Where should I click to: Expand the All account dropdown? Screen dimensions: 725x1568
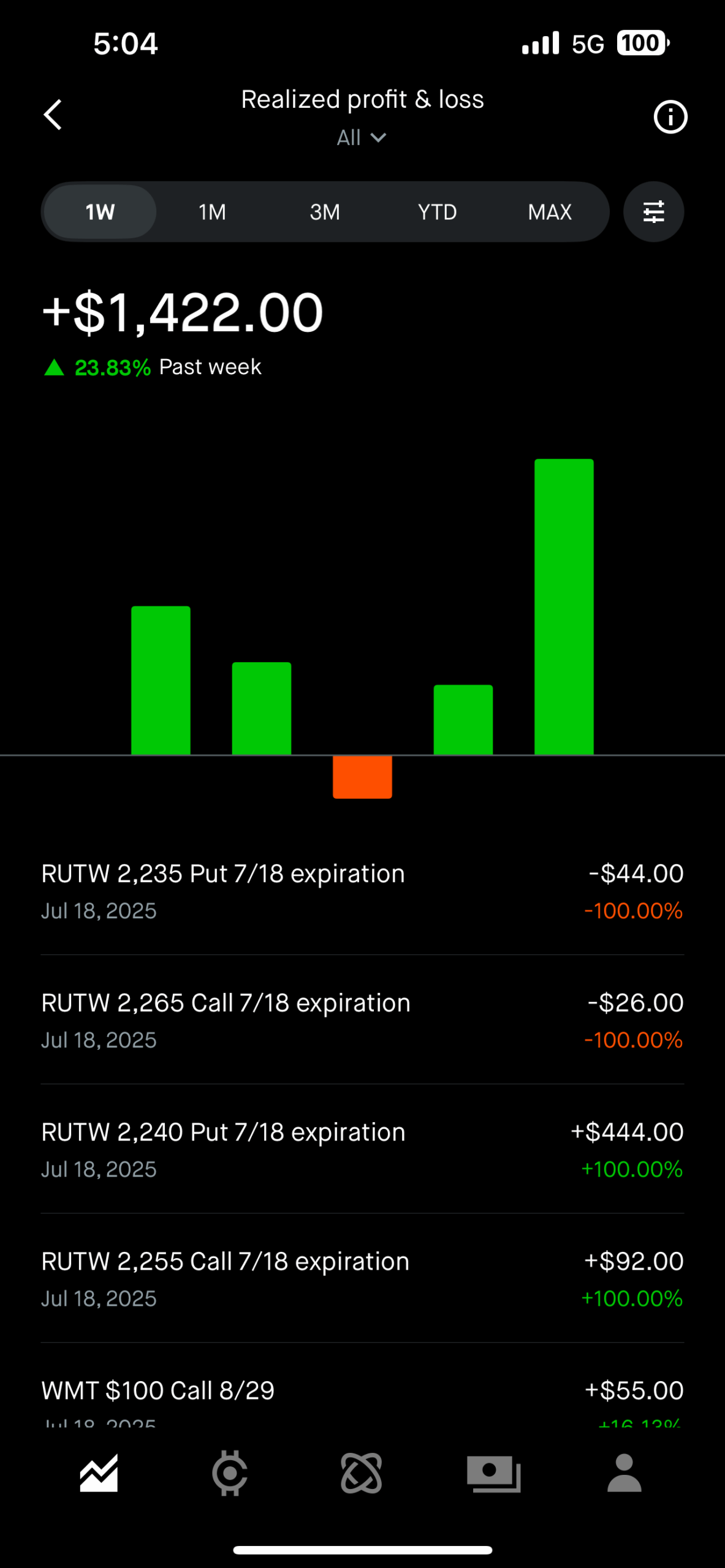coord(362,138)
